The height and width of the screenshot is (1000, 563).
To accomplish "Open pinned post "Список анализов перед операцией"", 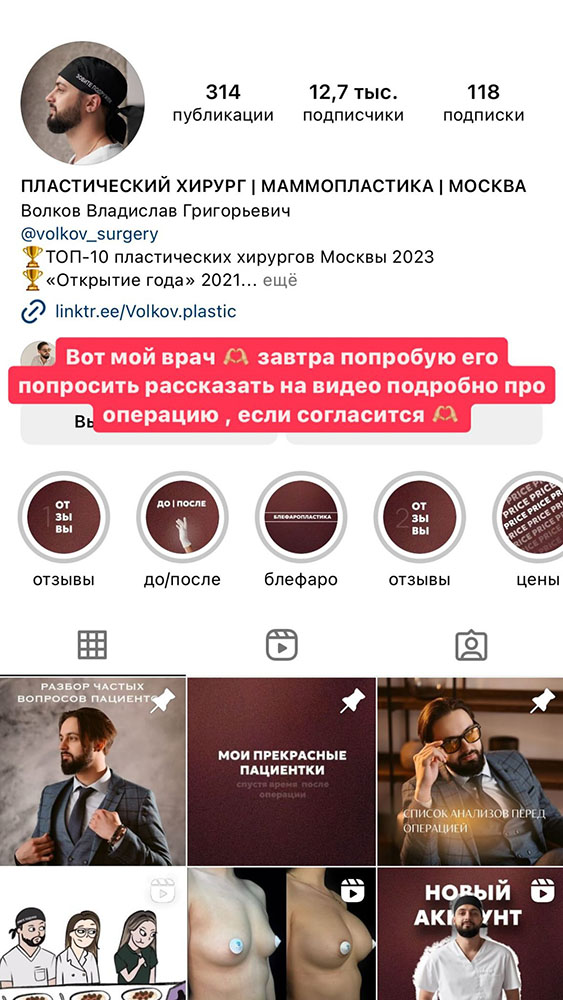I will 471,771.
